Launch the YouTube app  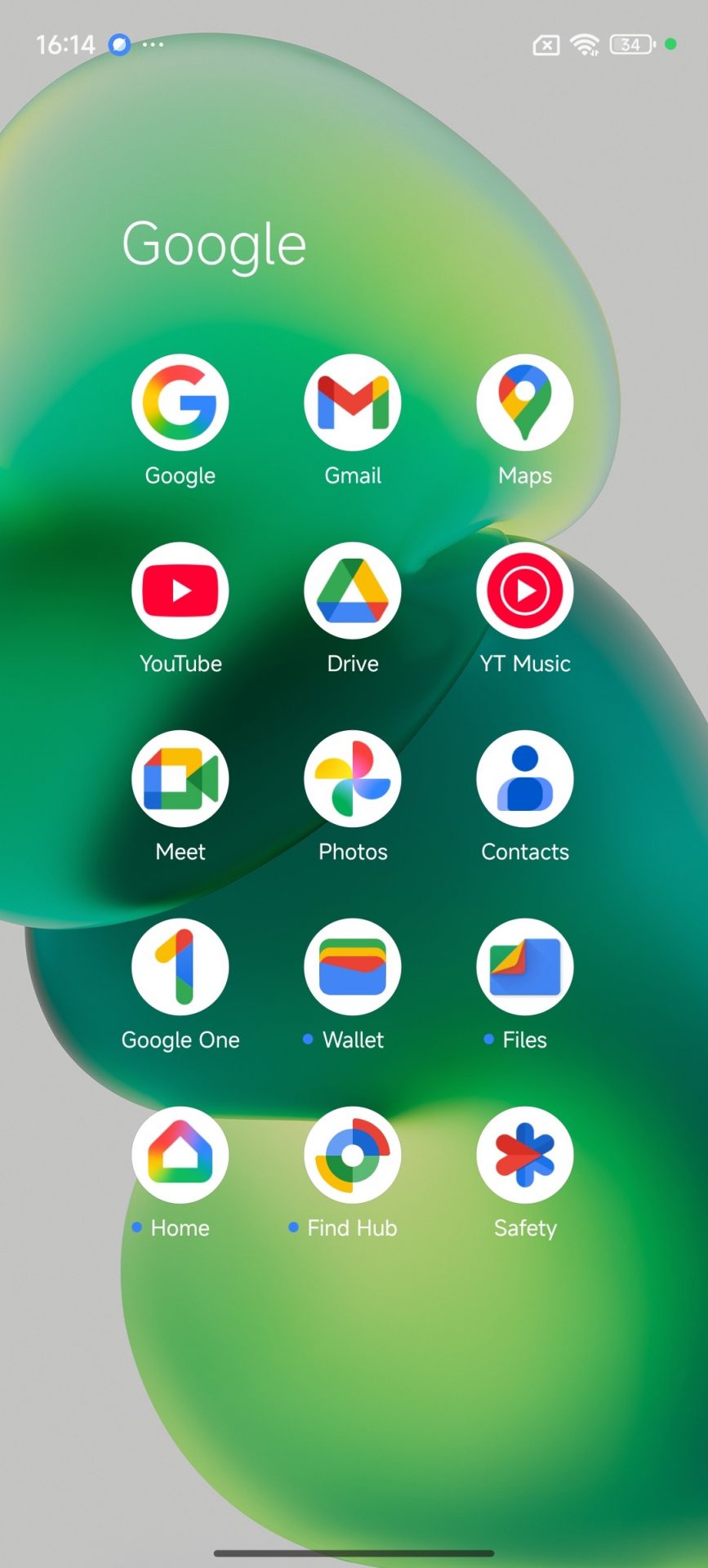pos(180,590)
